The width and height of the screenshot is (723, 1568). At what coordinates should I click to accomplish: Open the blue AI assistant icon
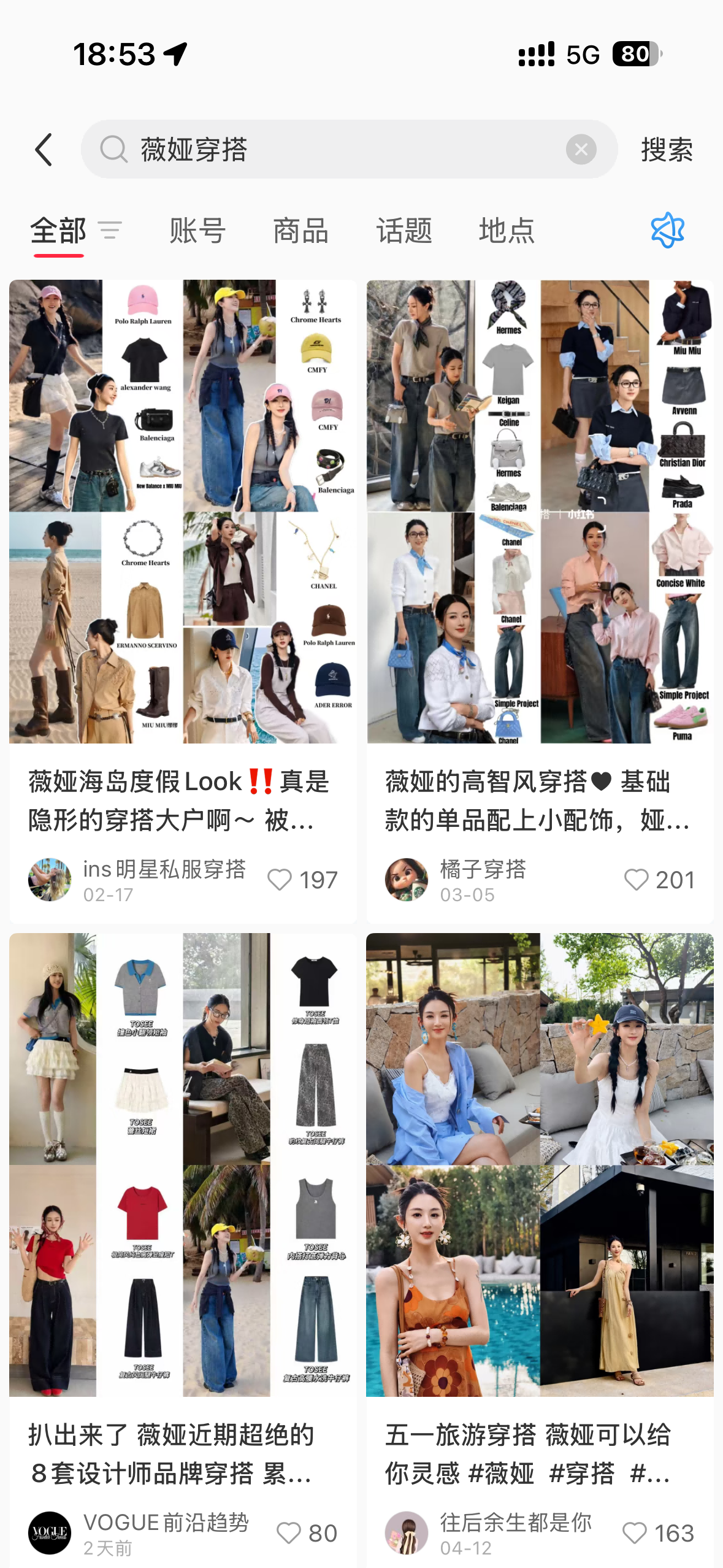tap(667, 231)
